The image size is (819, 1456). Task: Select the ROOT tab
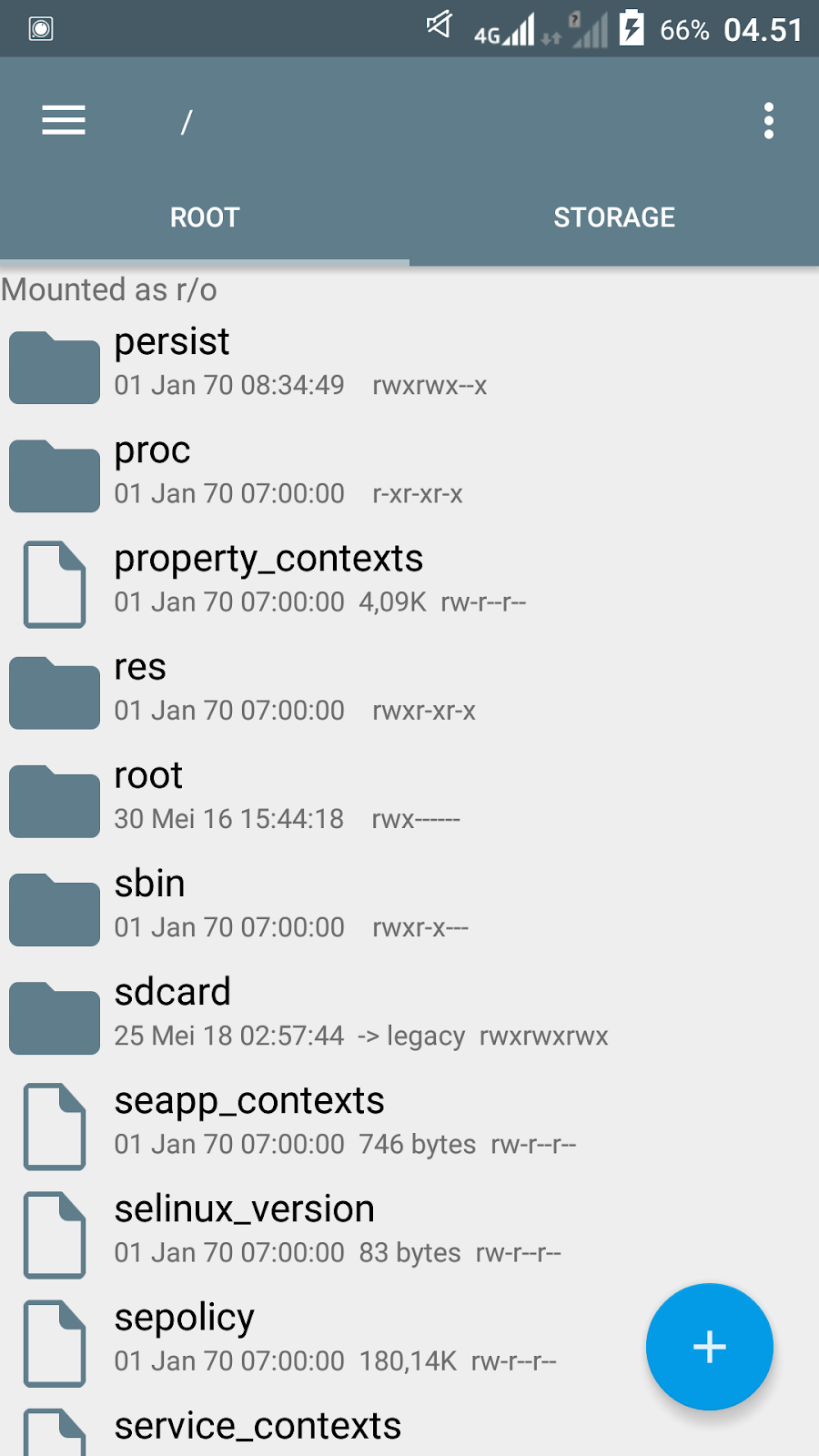[205, 217]
